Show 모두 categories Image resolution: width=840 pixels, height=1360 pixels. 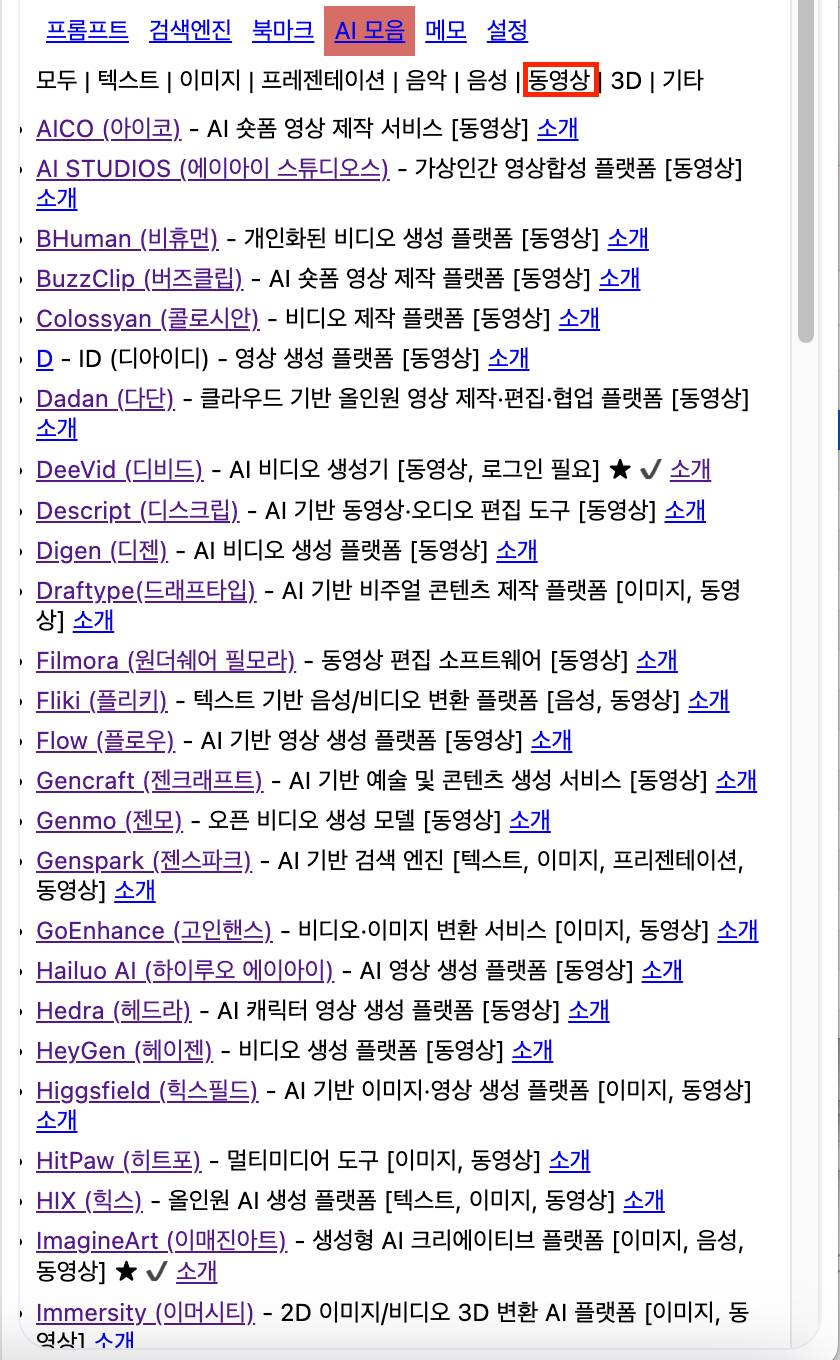coord(56,80)
